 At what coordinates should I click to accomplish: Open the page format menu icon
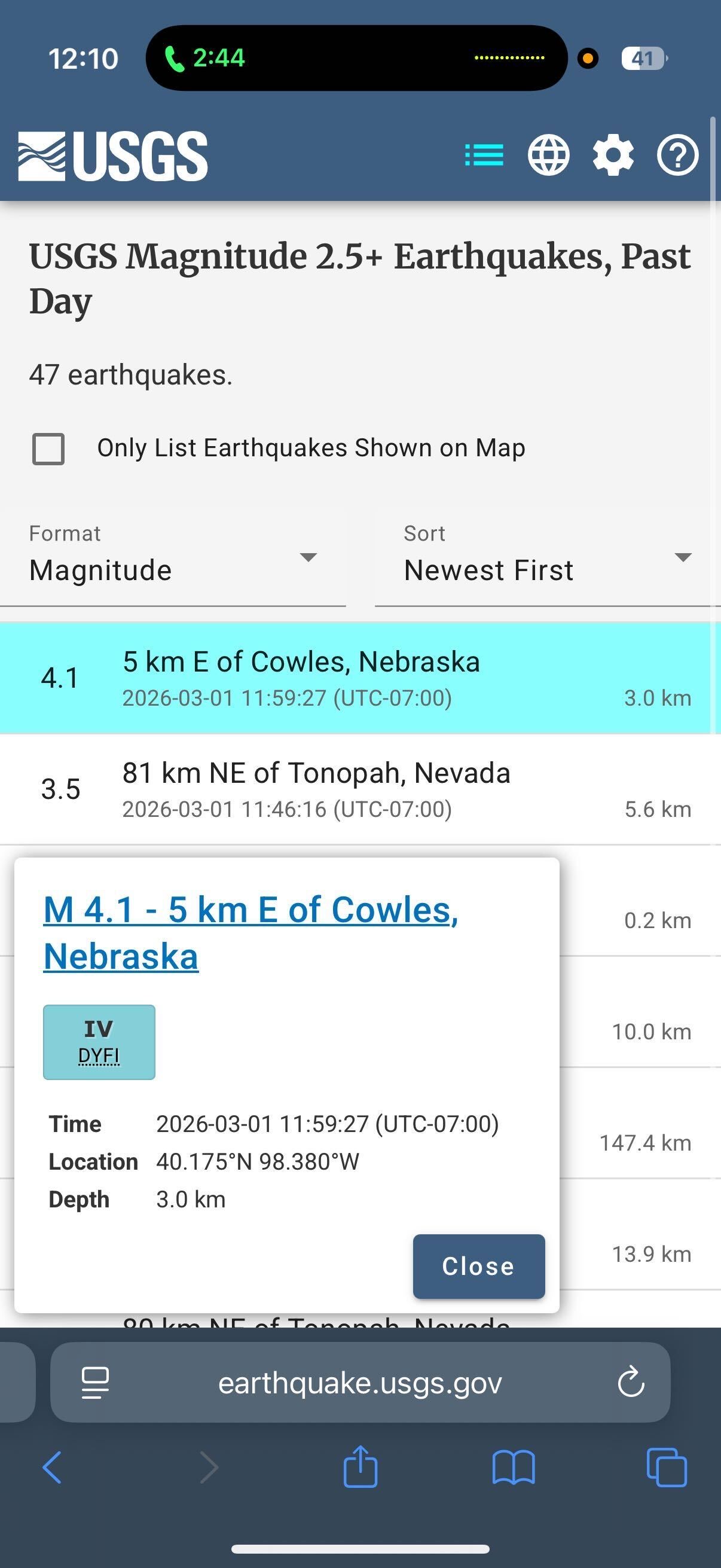(x=96, y=1383)
